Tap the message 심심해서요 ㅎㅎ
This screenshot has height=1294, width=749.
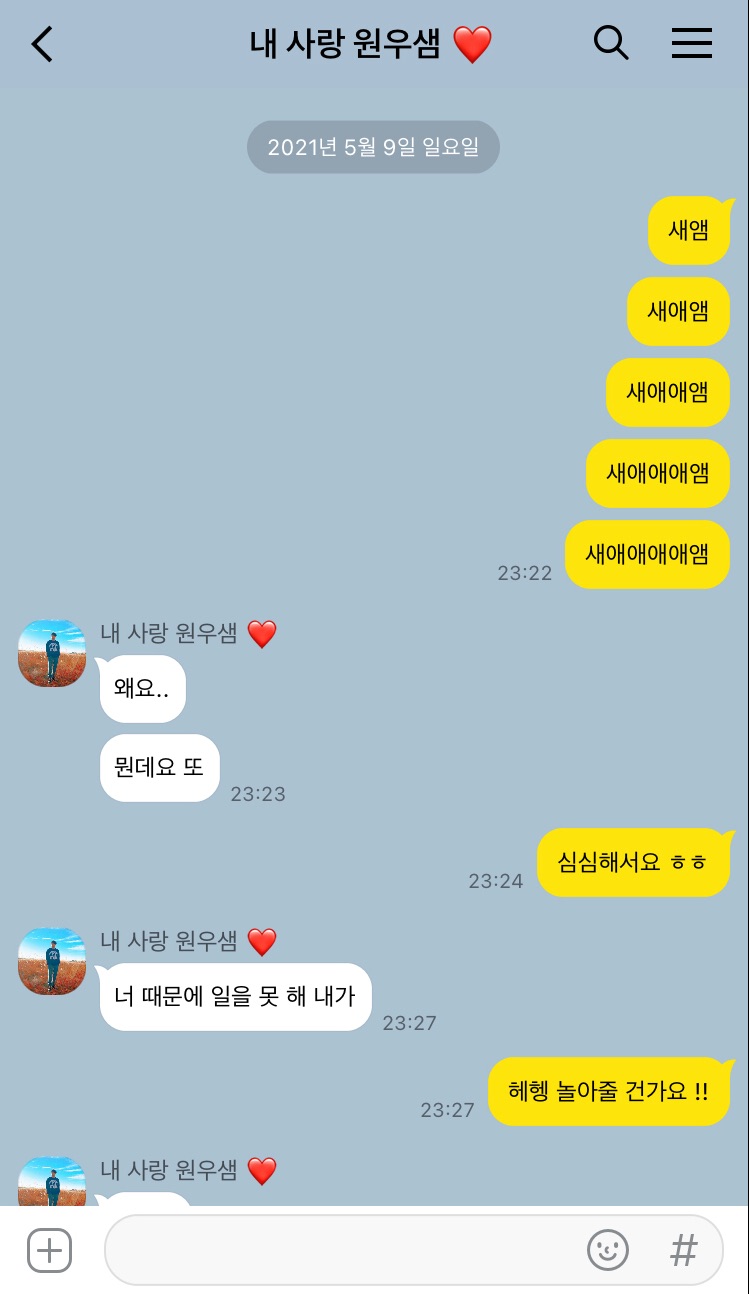pyautogui.click(x=634, y=861)
